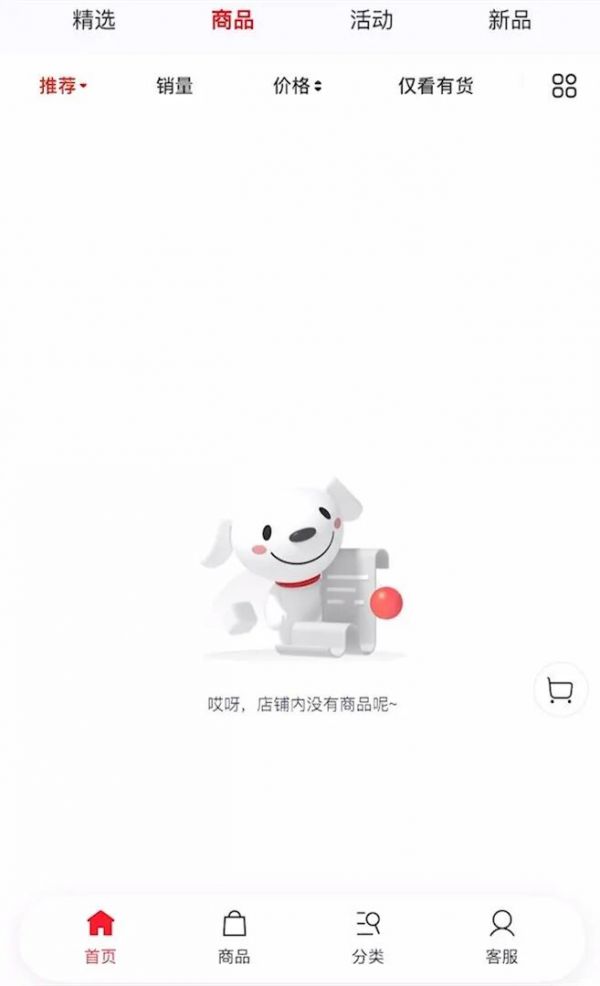Screen dimensions: 600x986
Task: Open the floating shopping cart
Action: (x=561, y=690)
